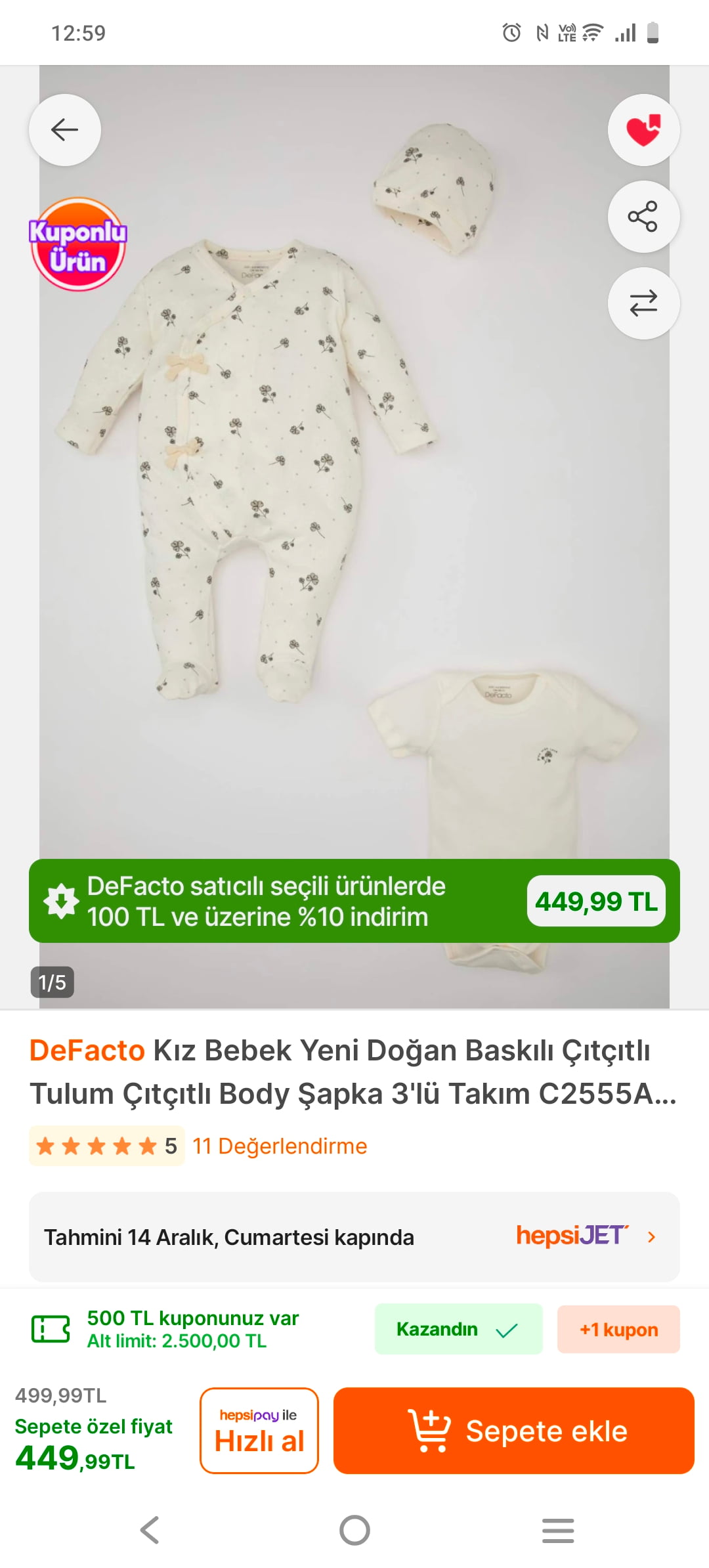Tap the system home button

354,1530
